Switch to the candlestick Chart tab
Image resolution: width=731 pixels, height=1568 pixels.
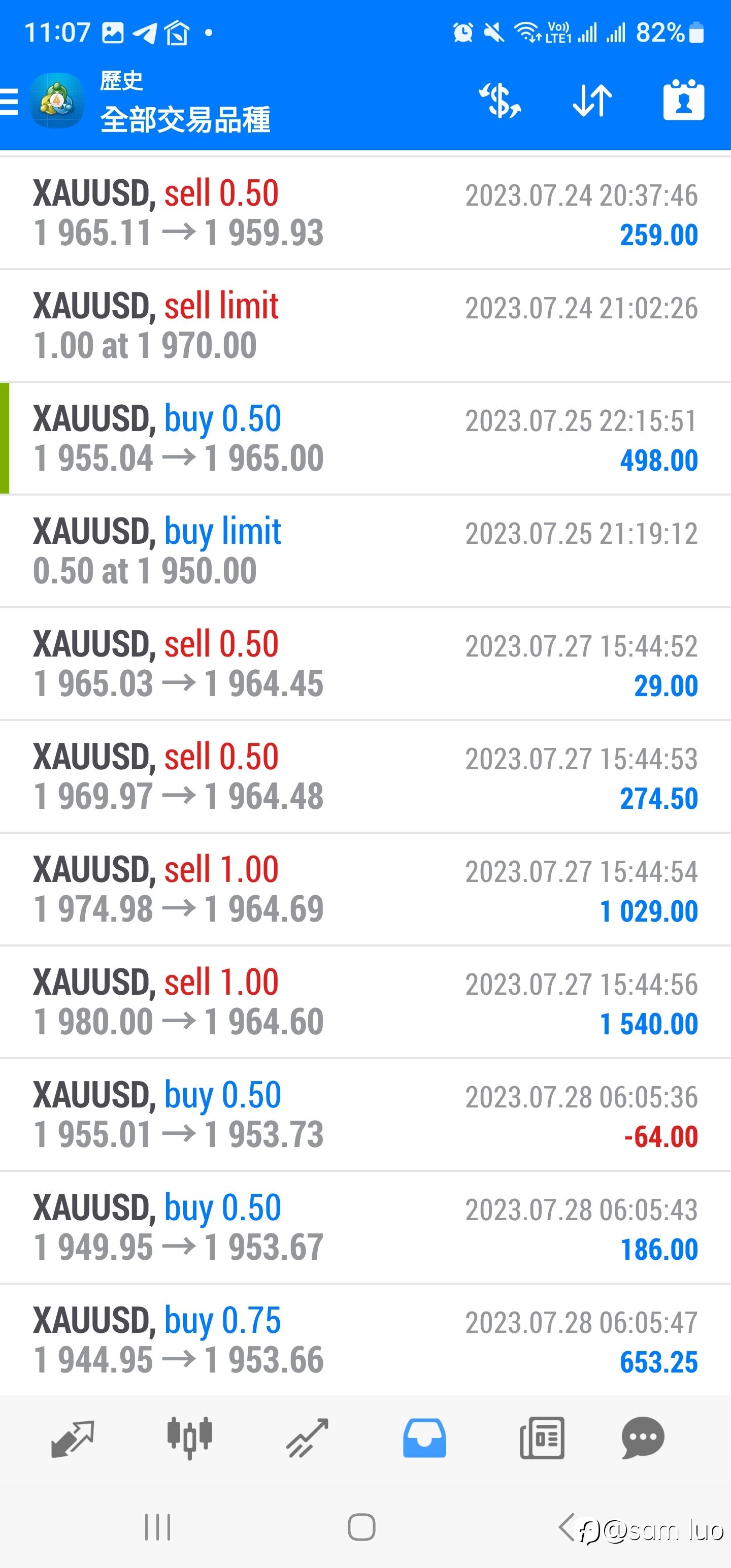(189, 1438)
